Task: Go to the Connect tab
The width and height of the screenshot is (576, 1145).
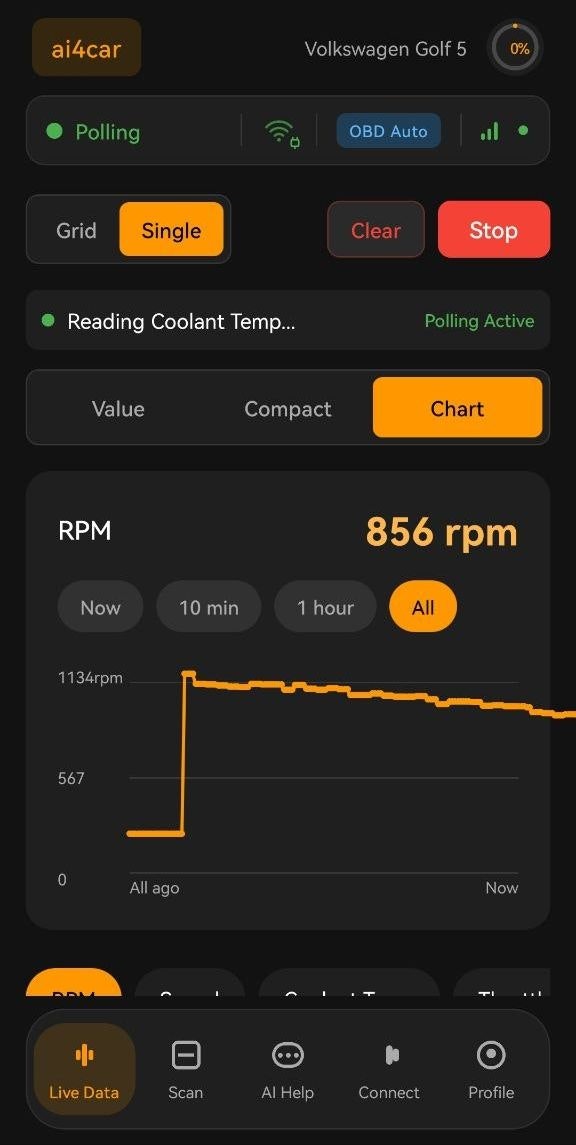Action: (389, 1071)
